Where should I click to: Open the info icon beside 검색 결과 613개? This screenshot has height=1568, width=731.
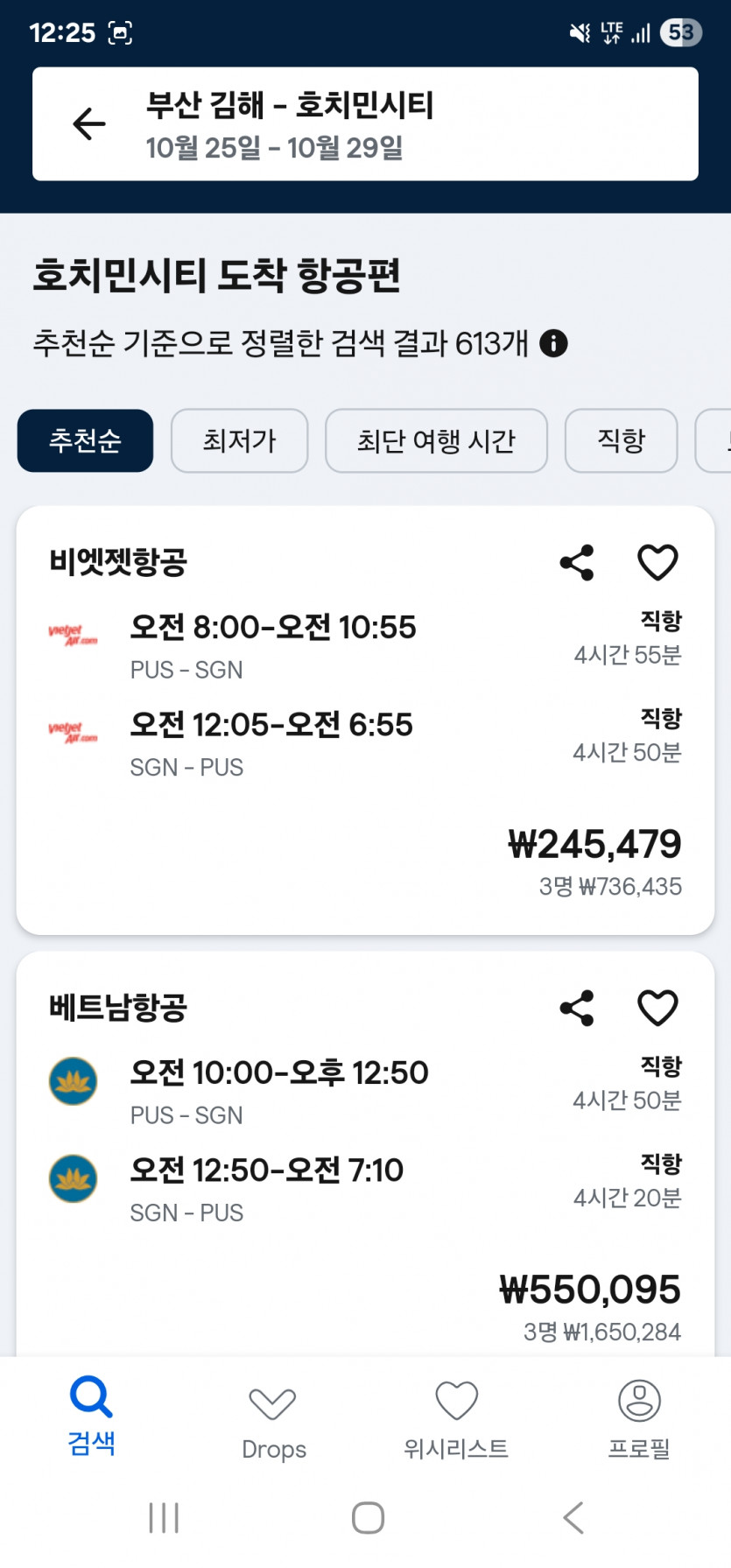pyautogui.click(x=553, y=343)
